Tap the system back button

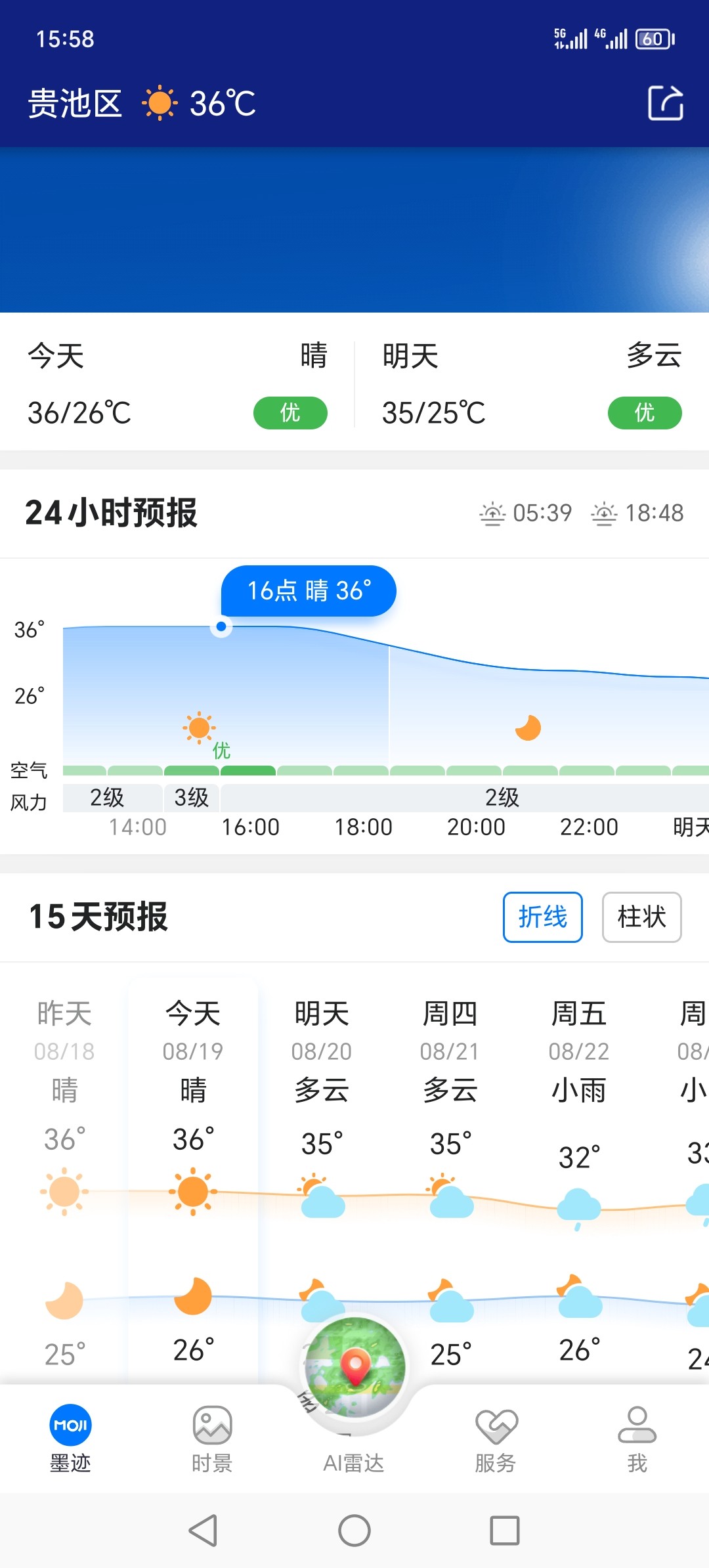click(203, 1531)
